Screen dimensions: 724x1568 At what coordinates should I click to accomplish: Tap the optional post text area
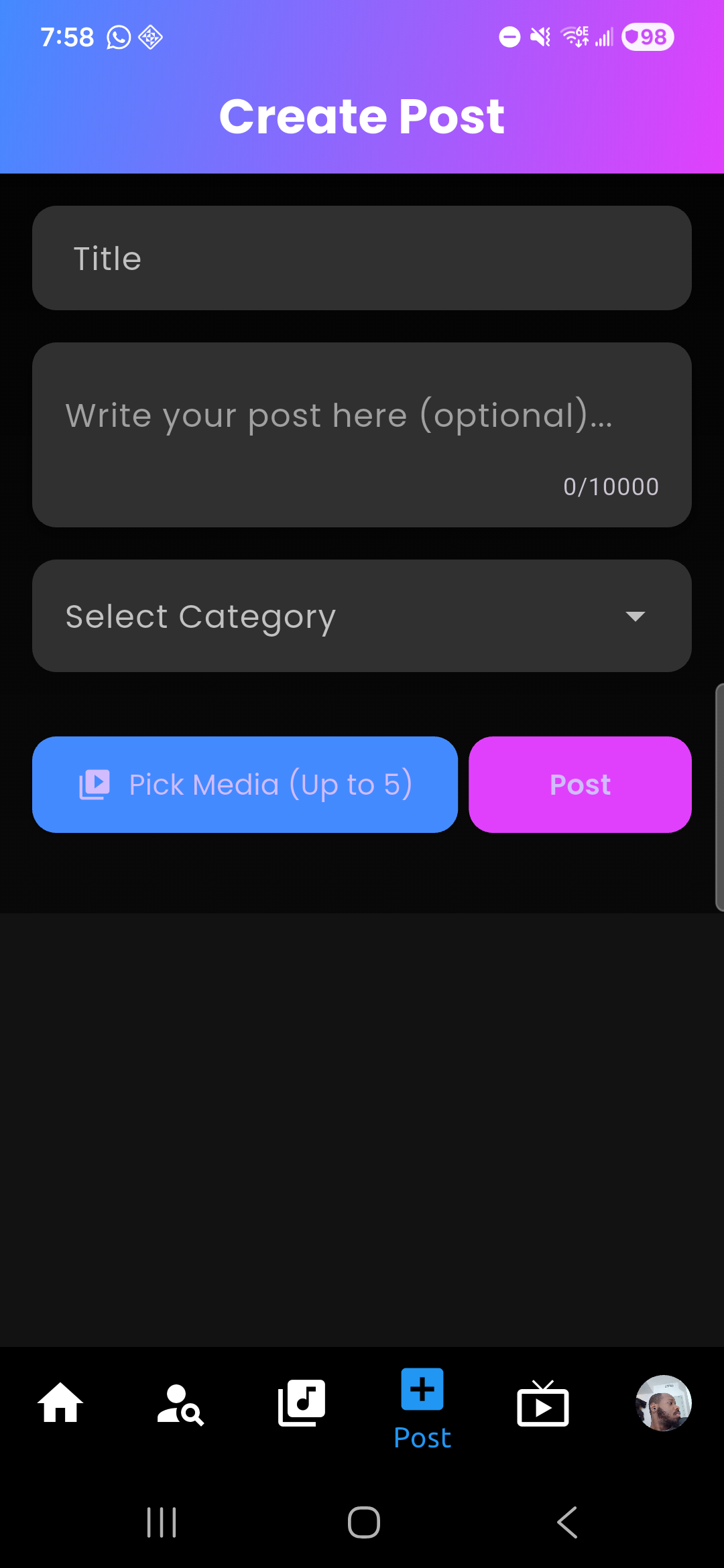[x=362, y=415]
